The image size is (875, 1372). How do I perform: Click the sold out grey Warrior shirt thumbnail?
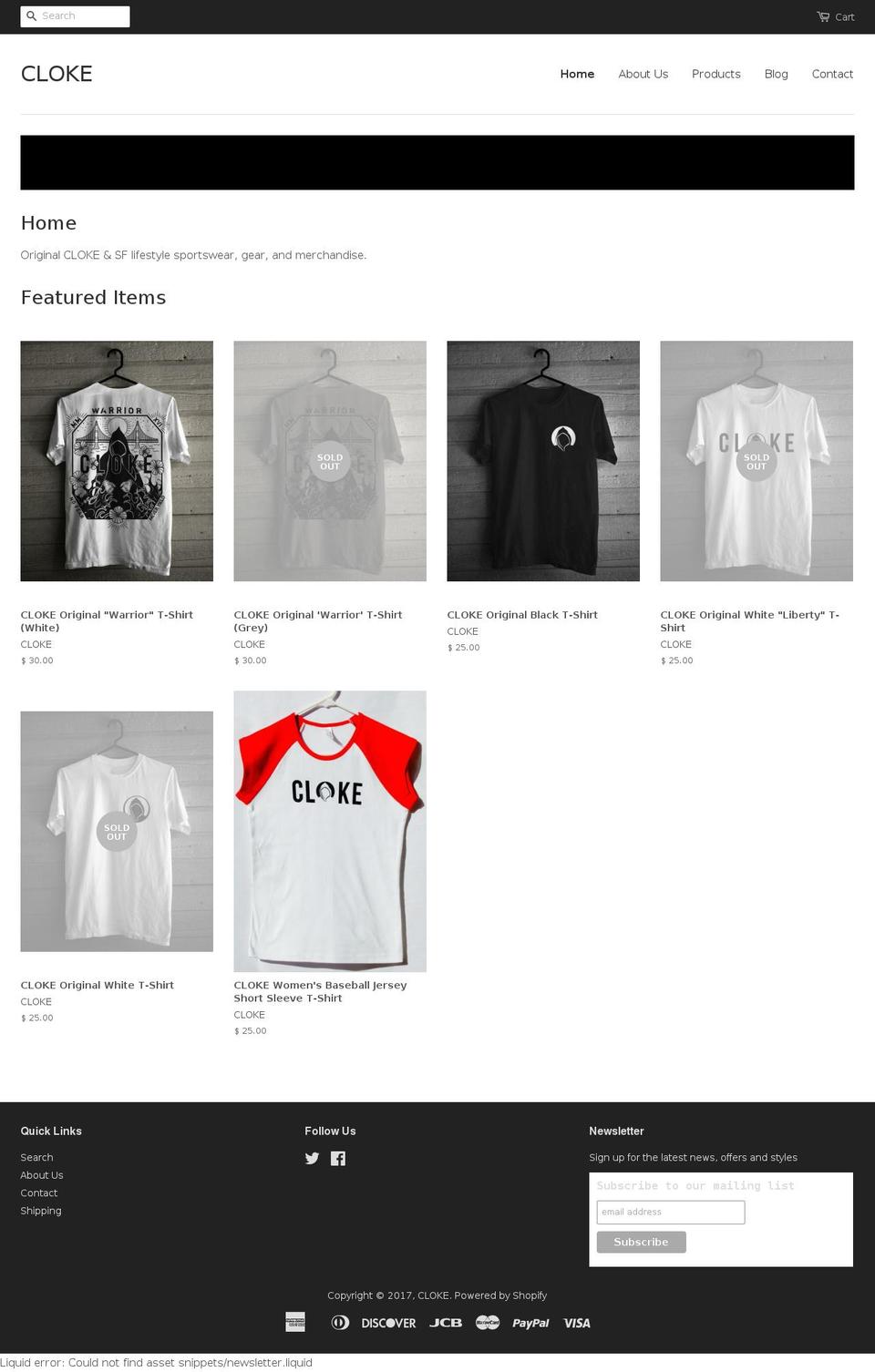tap(330, 461)
